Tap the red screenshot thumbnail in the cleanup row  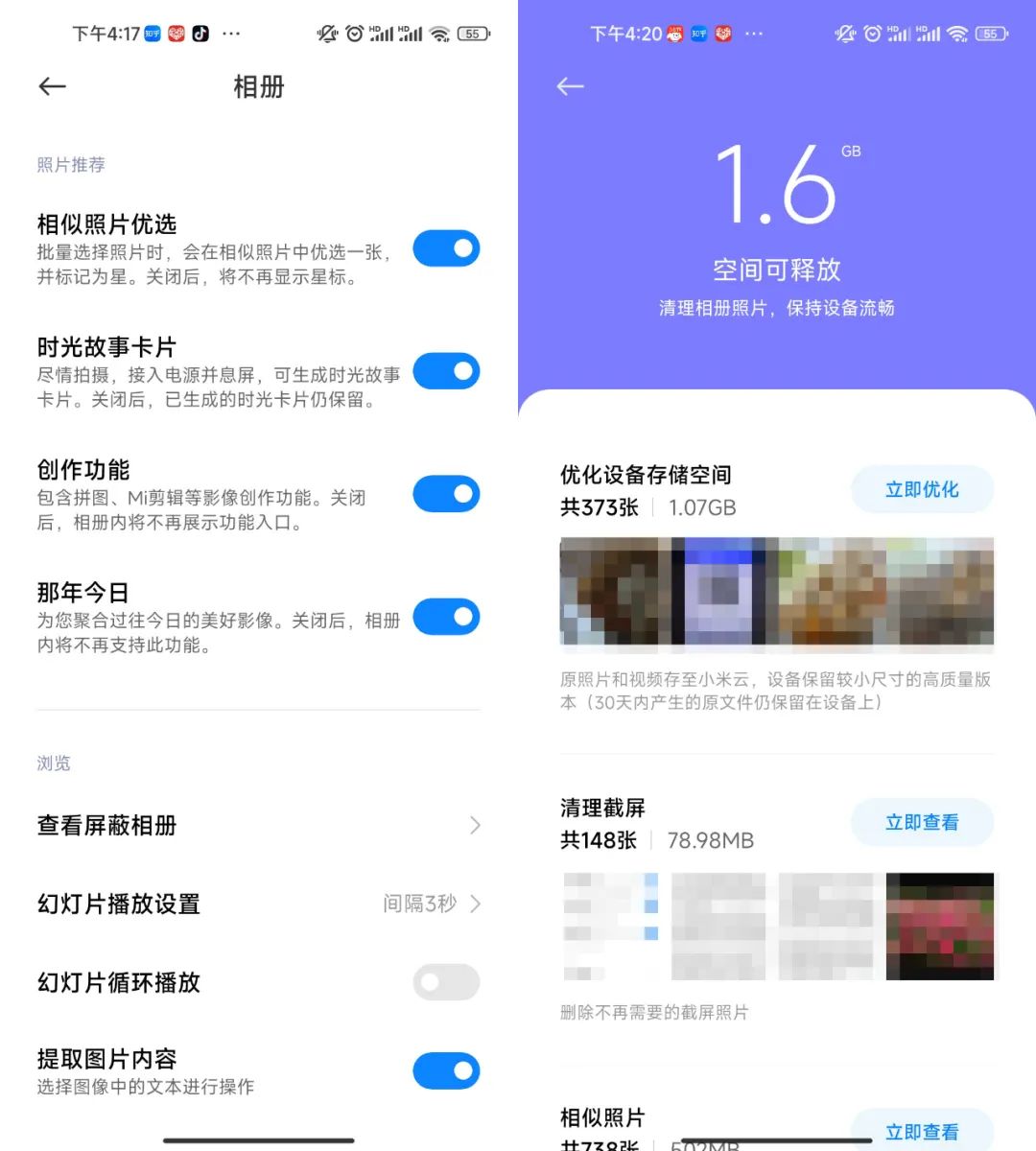pos(941,926)
